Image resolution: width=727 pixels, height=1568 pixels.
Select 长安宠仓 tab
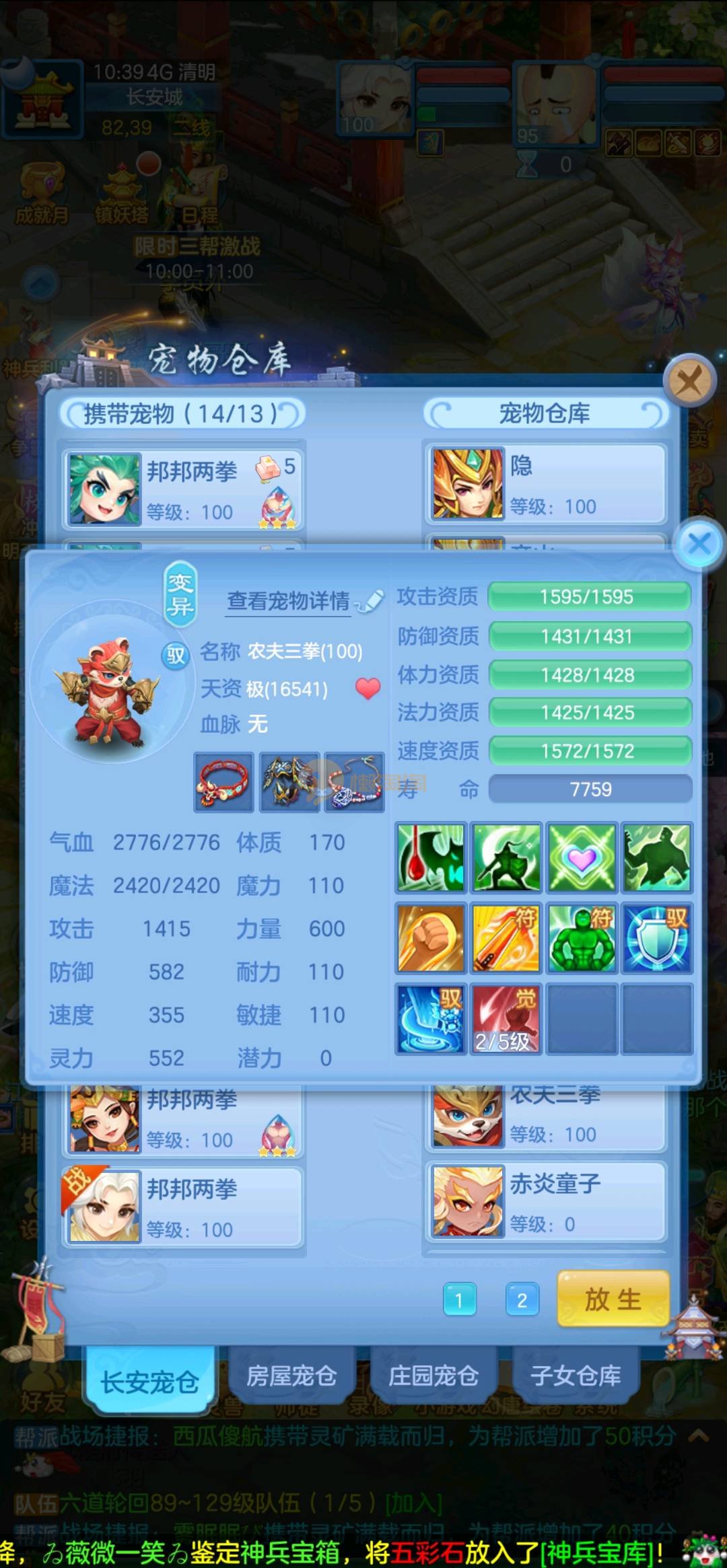coord(149,1381)
